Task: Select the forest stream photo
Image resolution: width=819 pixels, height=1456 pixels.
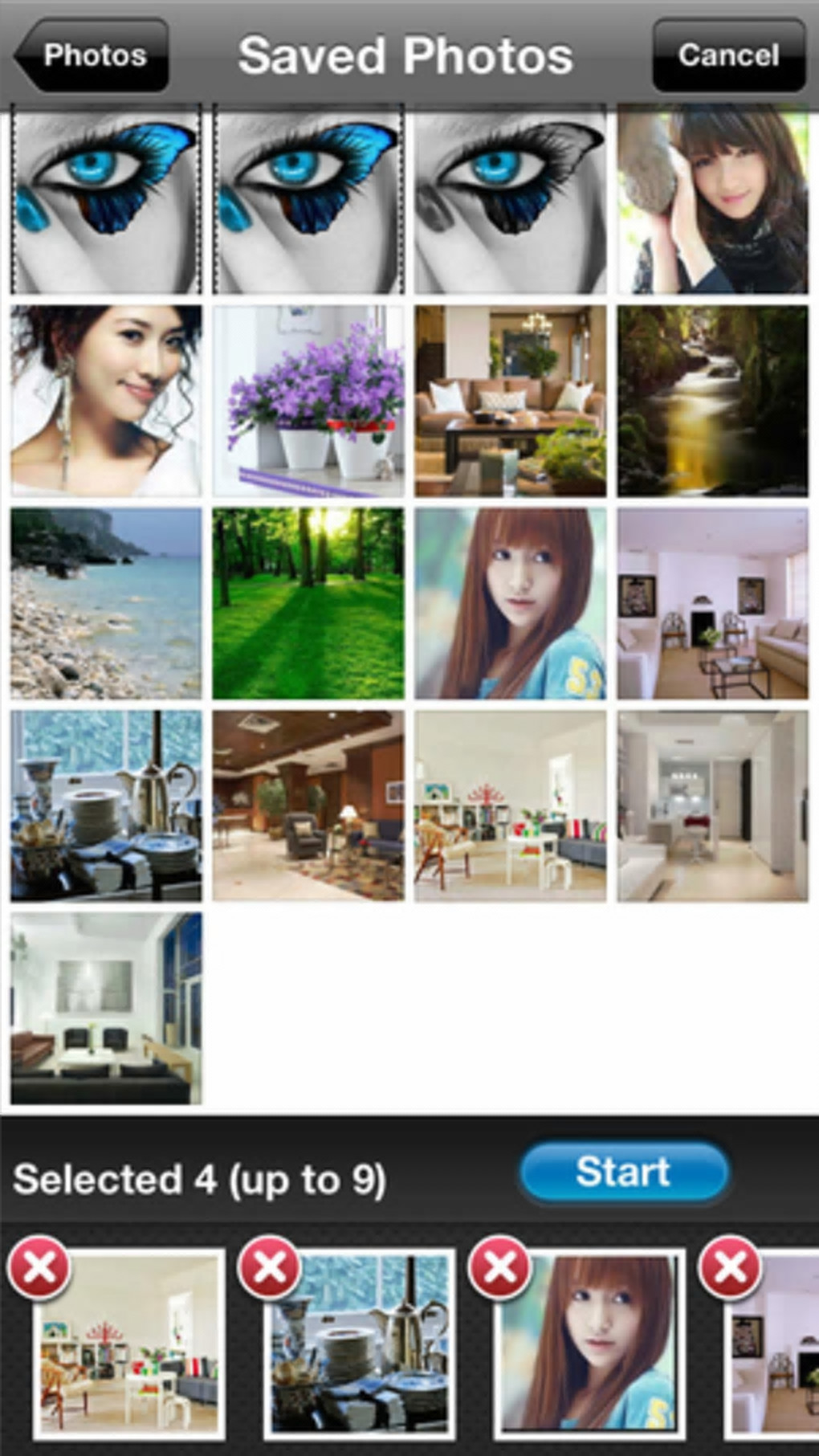Action: 713,401
